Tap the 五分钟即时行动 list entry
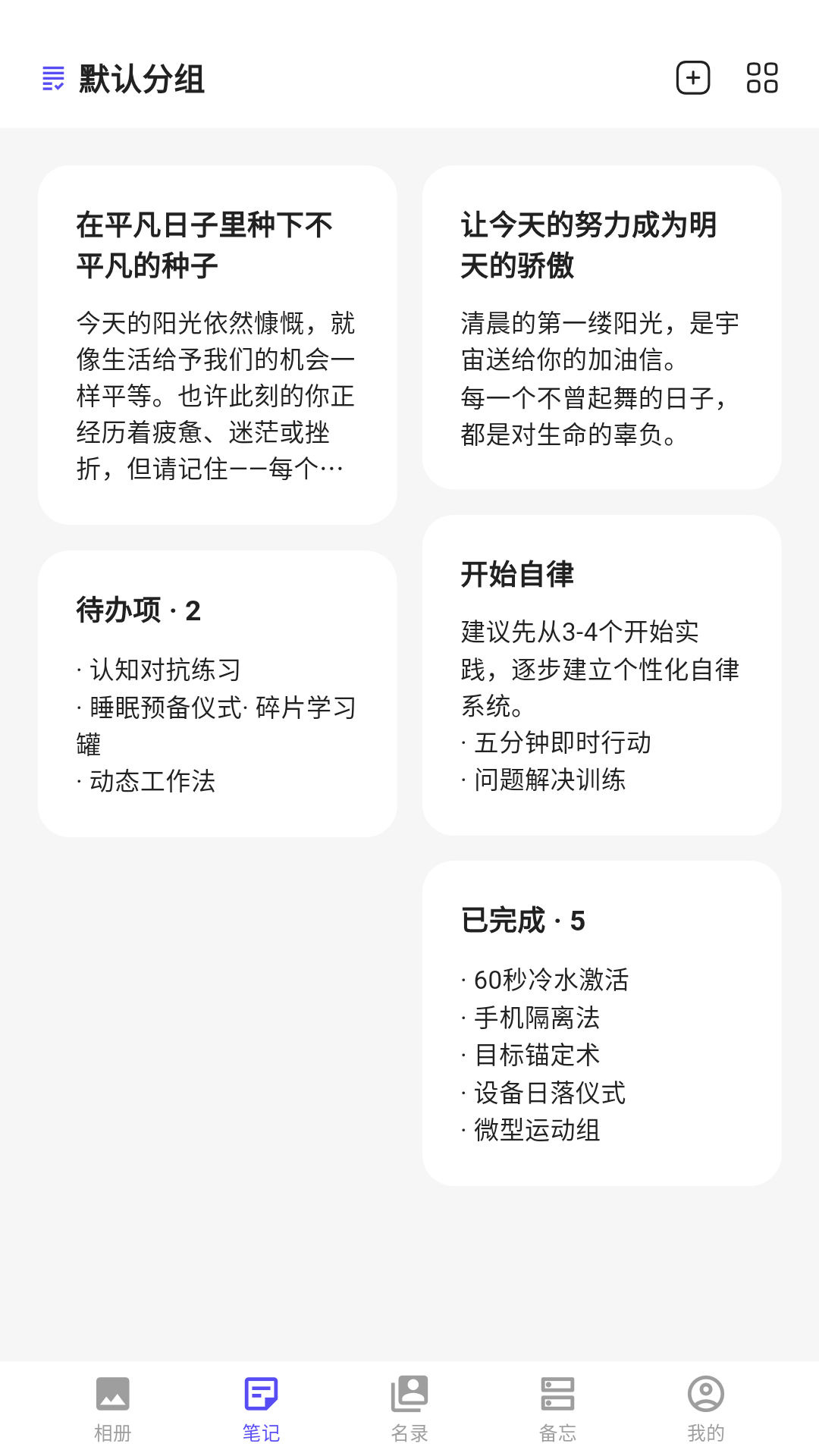Screen dimensions: 819x1456 pyautogui.click(x=556, y=743)
